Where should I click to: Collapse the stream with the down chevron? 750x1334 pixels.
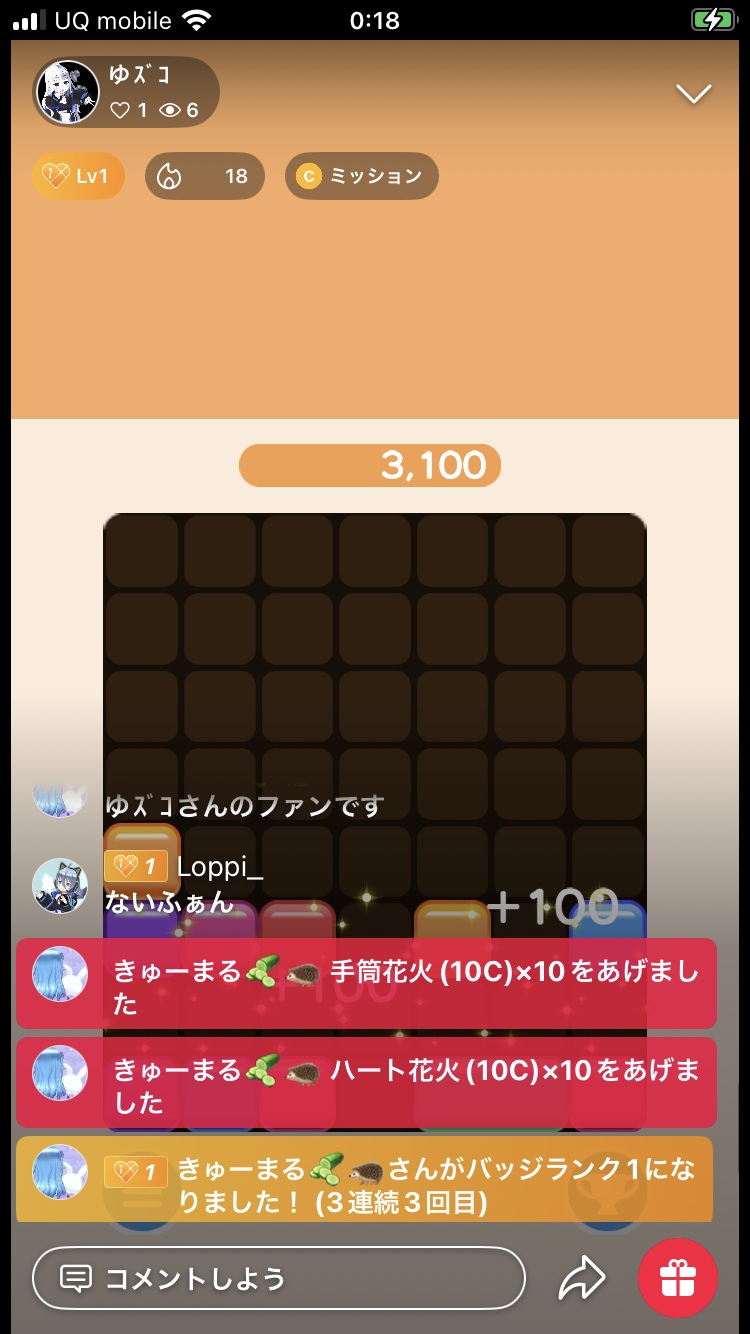(x=693, y=94)
